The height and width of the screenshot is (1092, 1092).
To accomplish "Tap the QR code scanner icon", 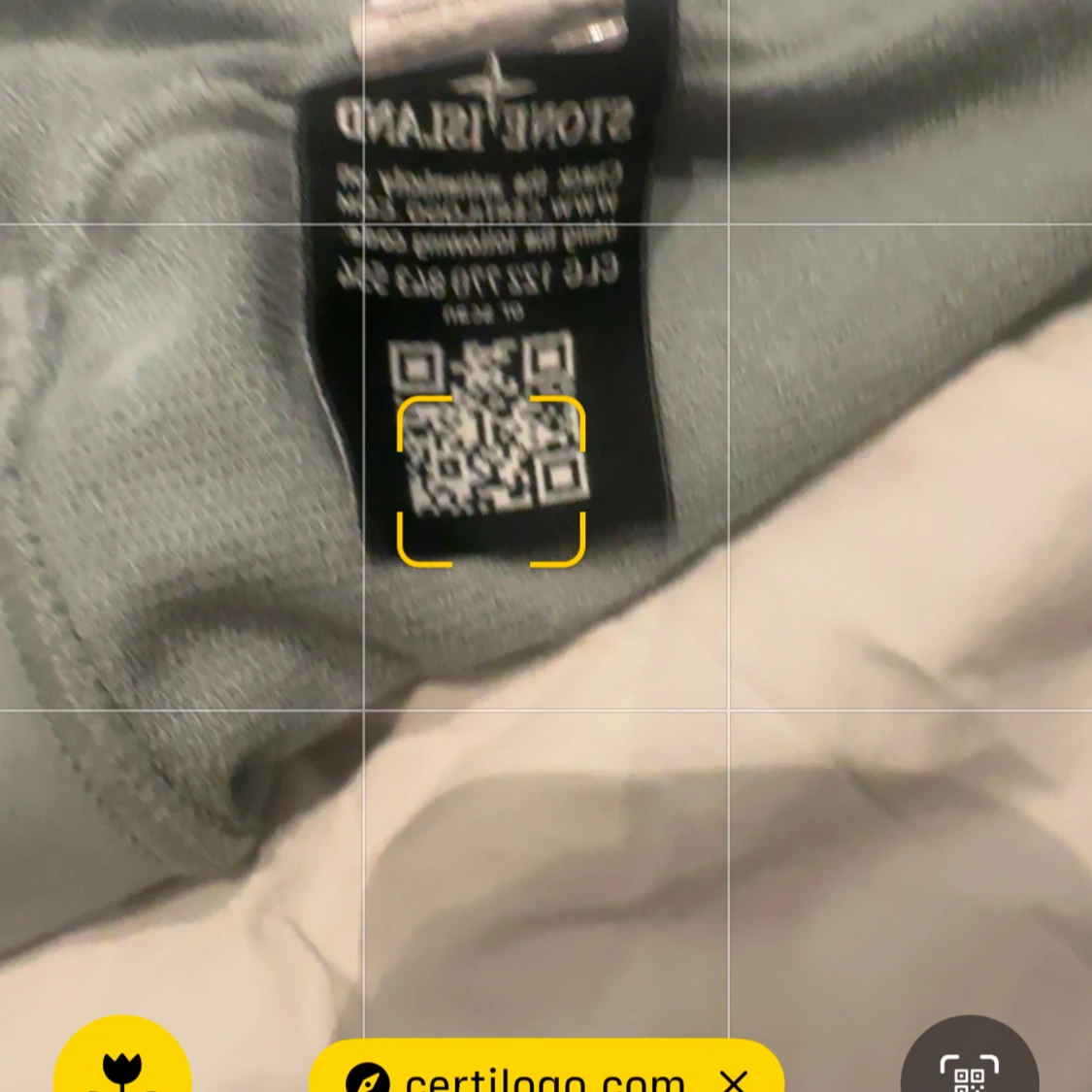I will pos(969,1068).
